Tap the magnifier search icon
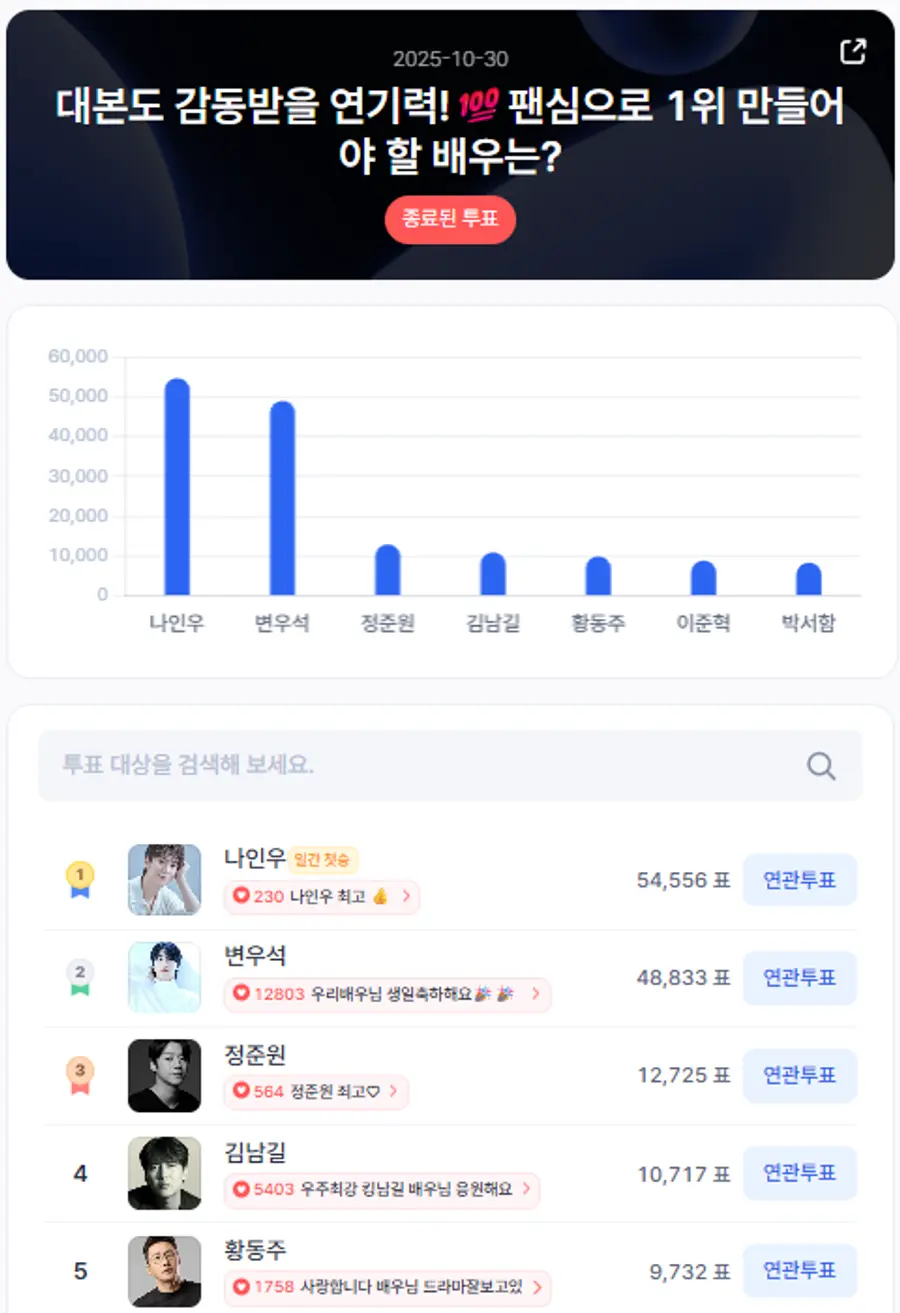This screenshot has width=900, height=1313. pyautogui.click(x=821, y=767)
